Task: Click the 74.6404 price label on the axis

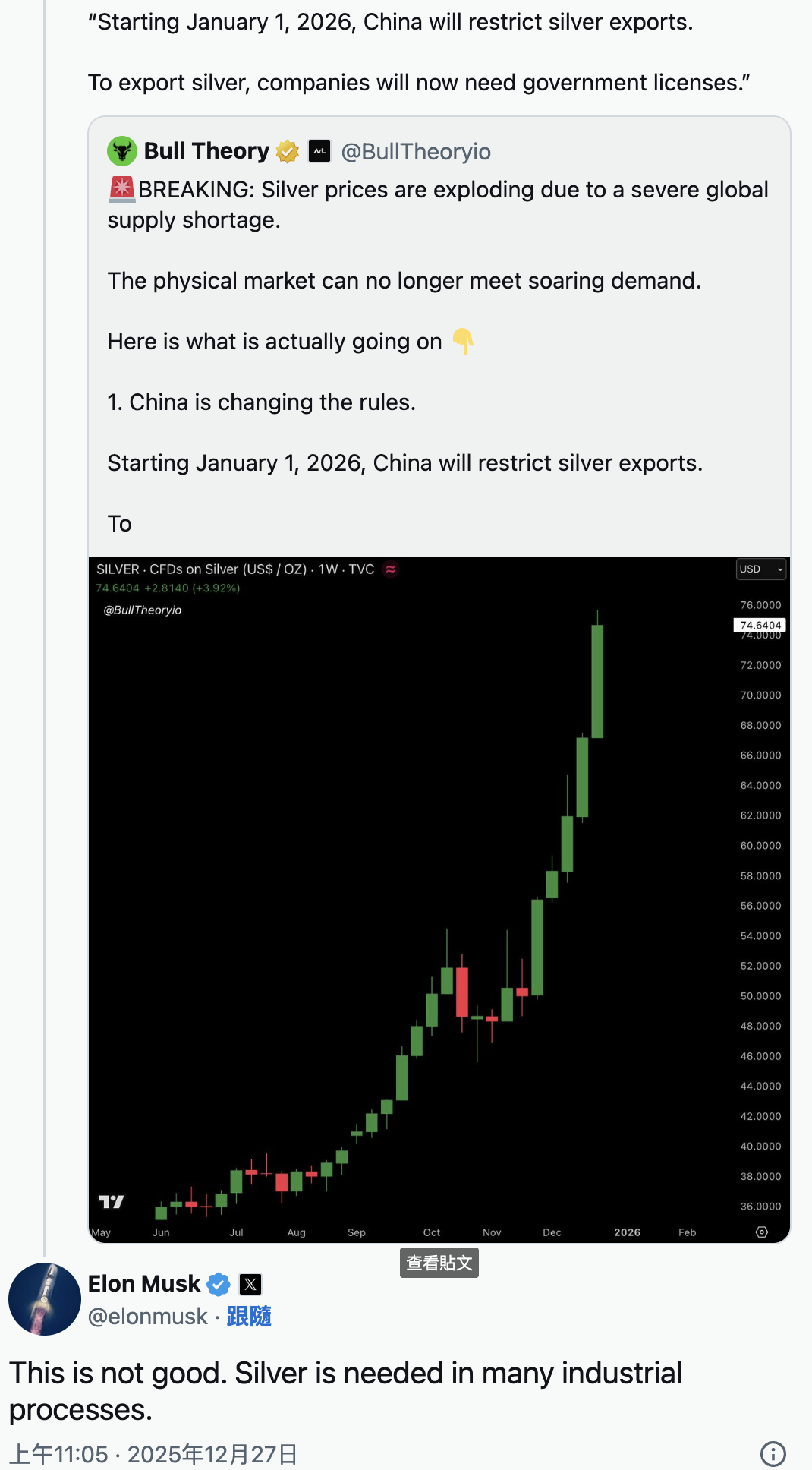Action: (x=760, y=625)
